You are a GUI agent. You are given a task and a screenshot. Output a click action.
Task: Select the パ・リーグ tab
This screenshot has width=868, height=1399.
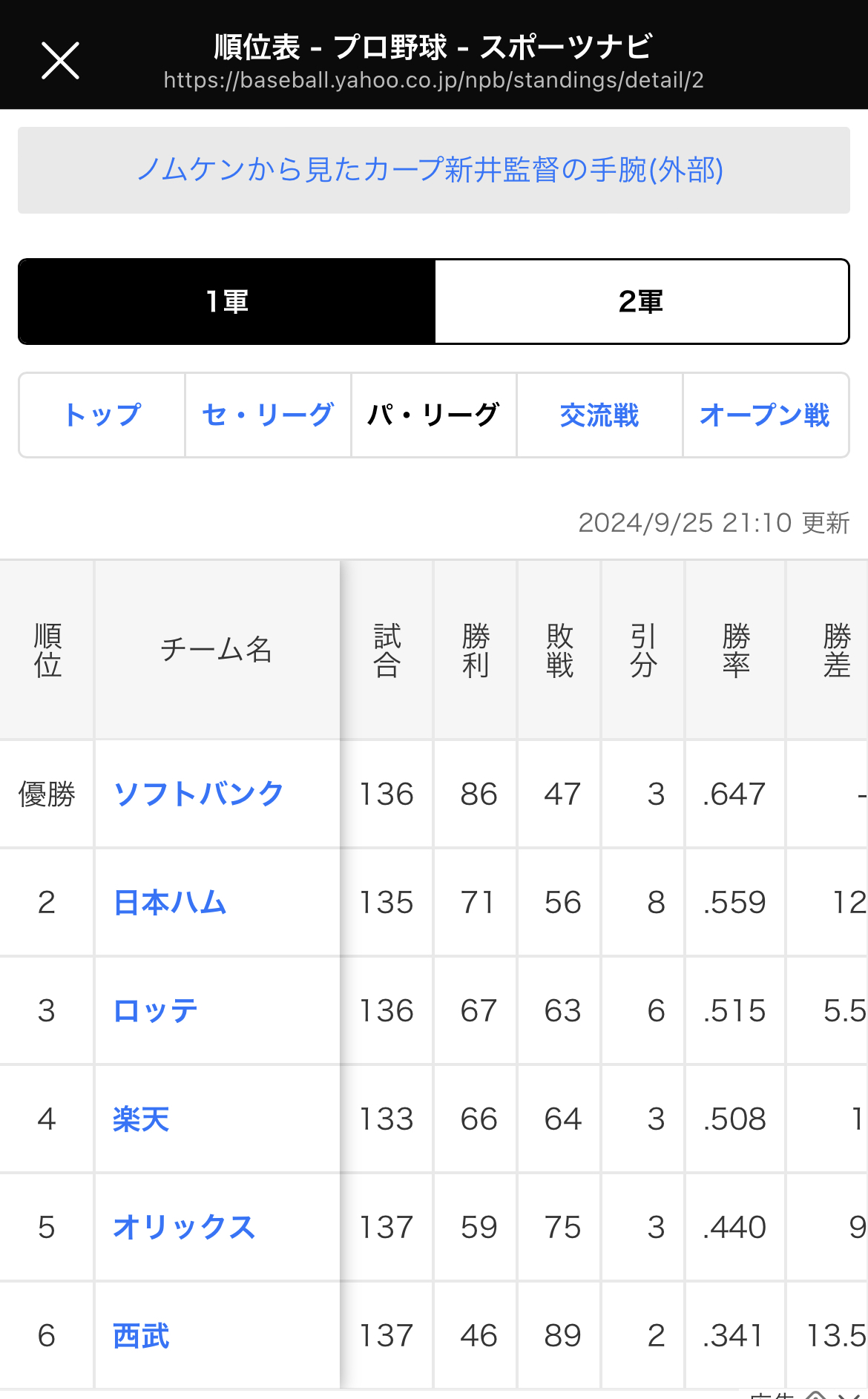pyautogui.click(x=434, y=415)
